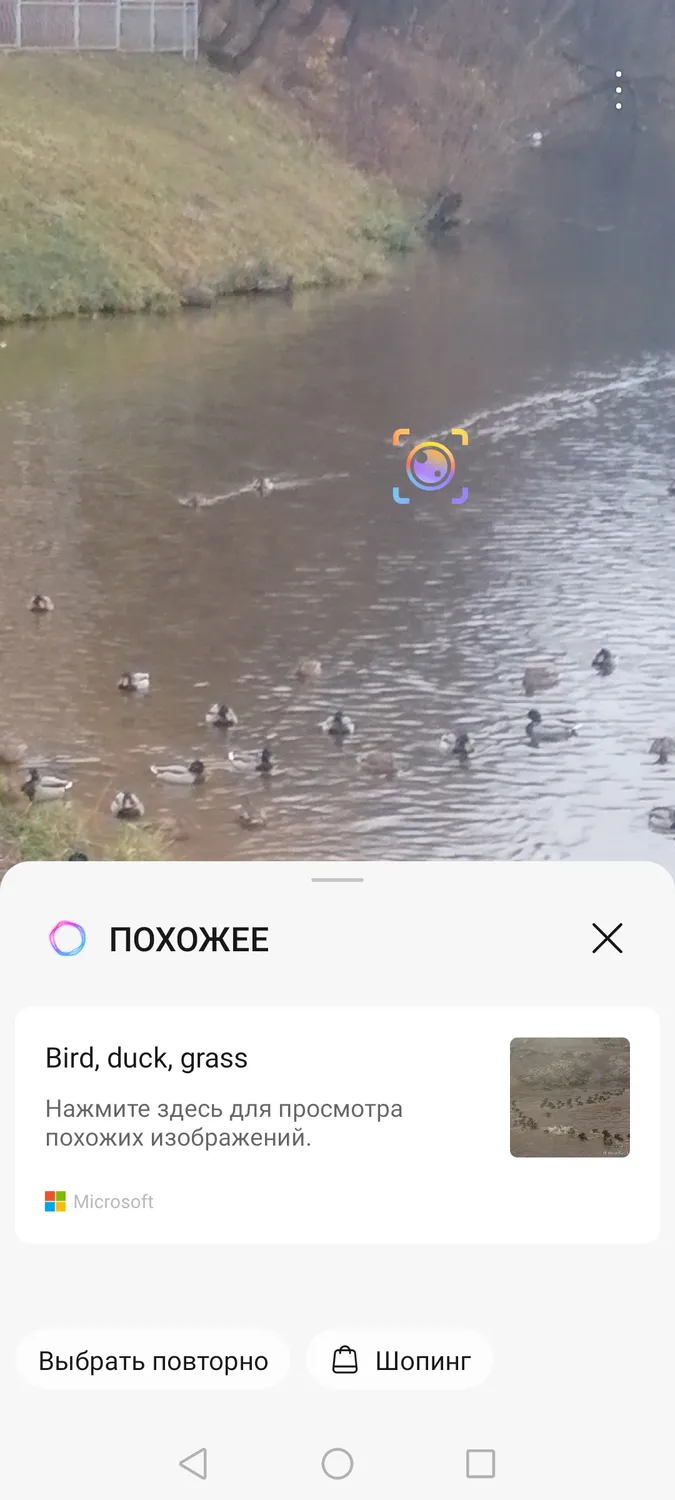This screenshot has width=675, height=1500.
Task: Go to the home screen
Action: (x=337, y=1464)
